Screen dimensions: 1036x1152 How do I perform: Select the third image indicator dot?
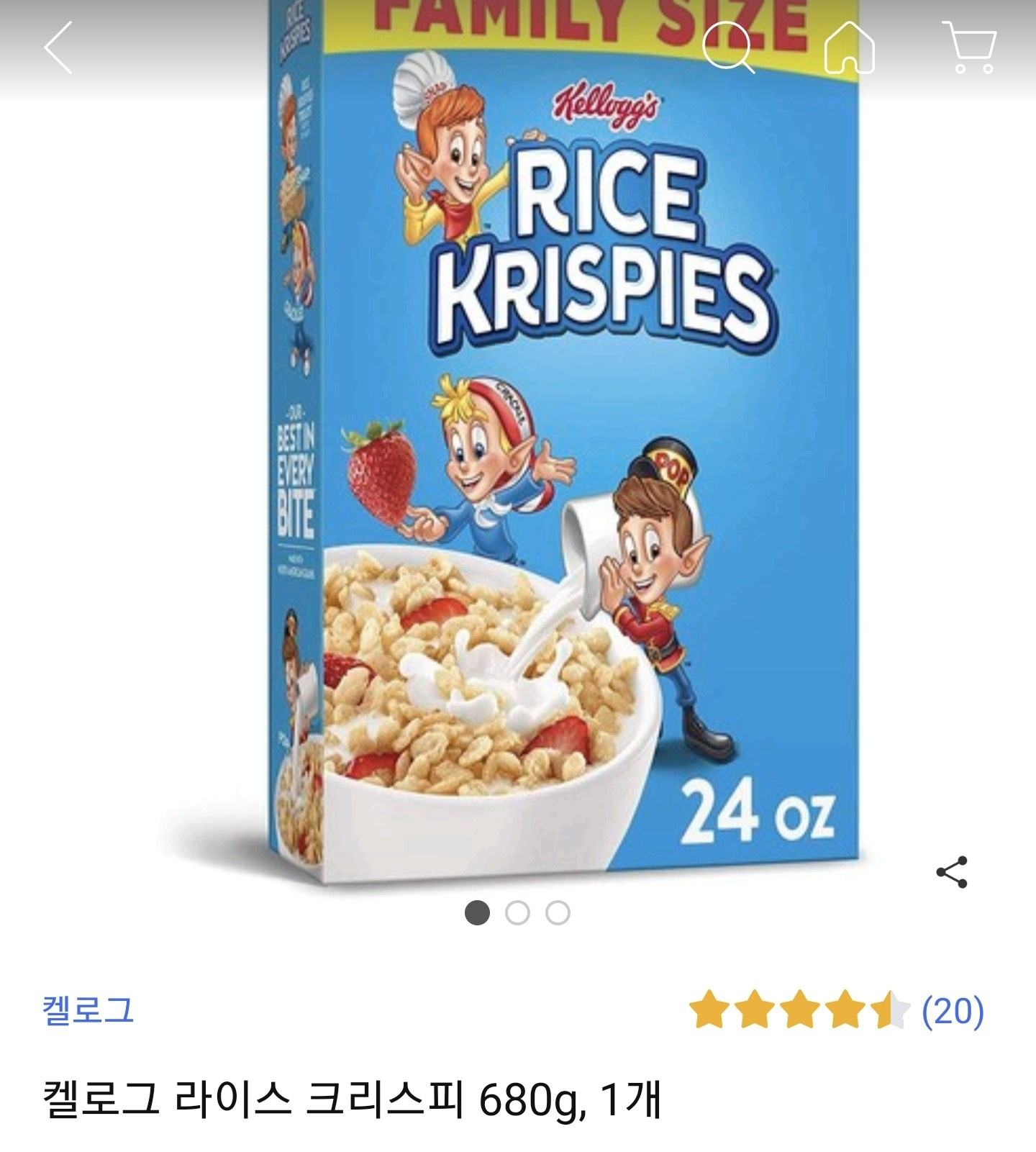click(x=558, y=912)
